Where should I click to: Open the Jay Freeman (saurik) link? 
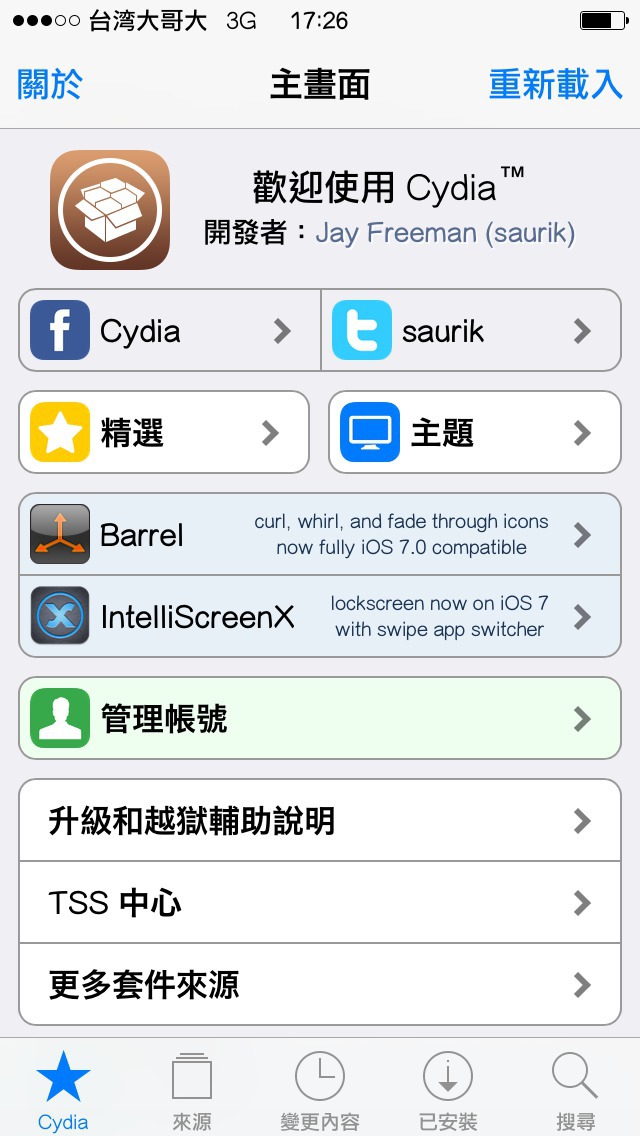tap(446, 233)
